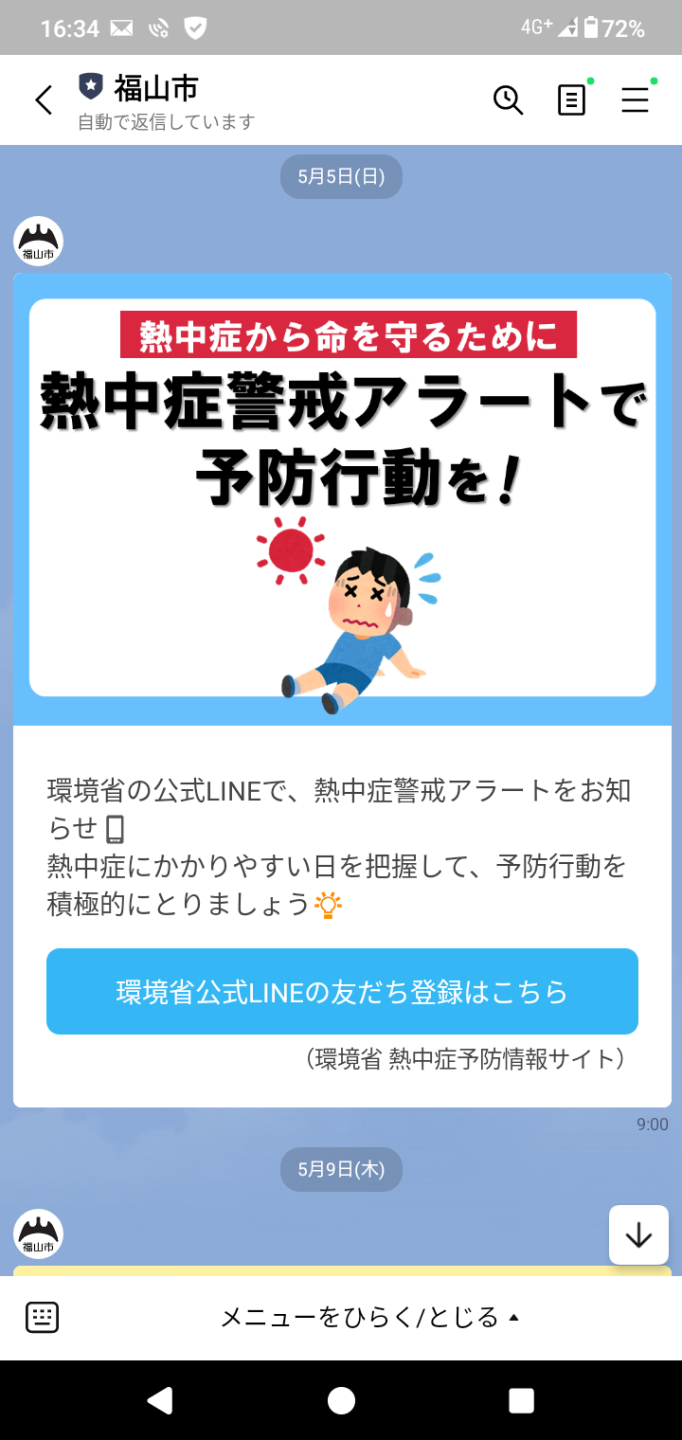Search within the chat
This screenshot has width=682, height=1440.
(x=508, y=100)
